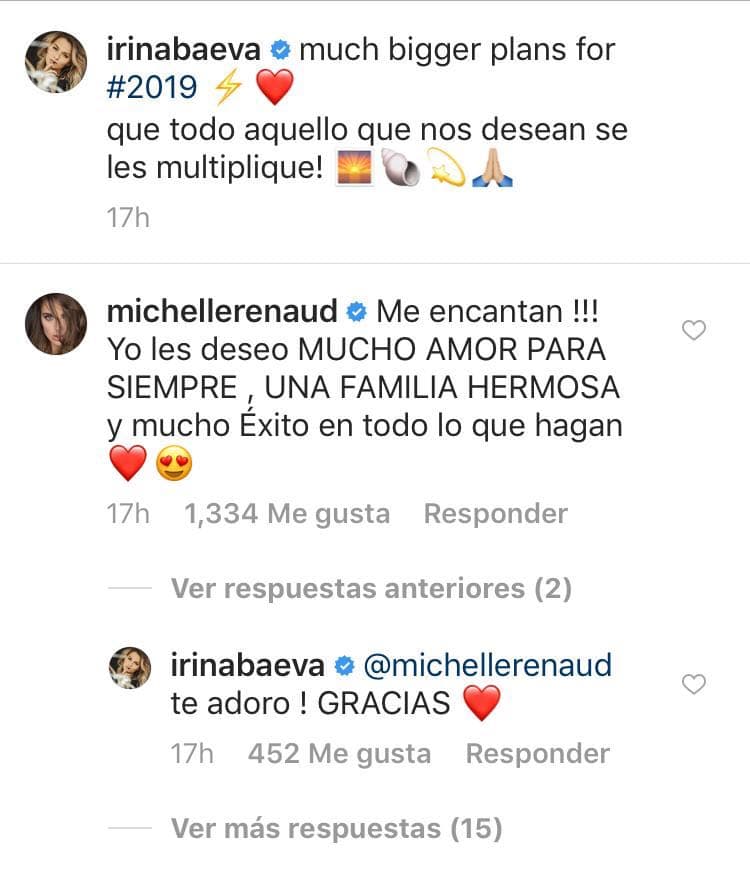This screenshot has height=878, width=750.
Task: Like michellerenaud's comment with the heart icon
Action: point(694,330)
